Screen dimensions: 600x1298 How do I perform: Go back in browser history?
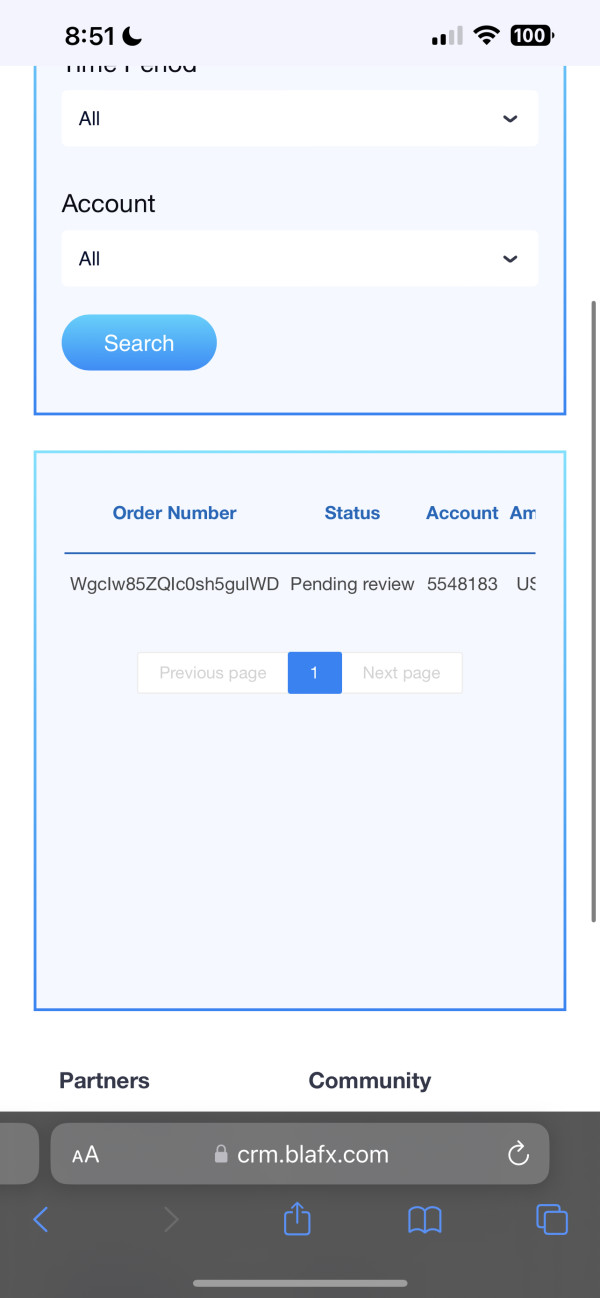tap(41, 1219)
